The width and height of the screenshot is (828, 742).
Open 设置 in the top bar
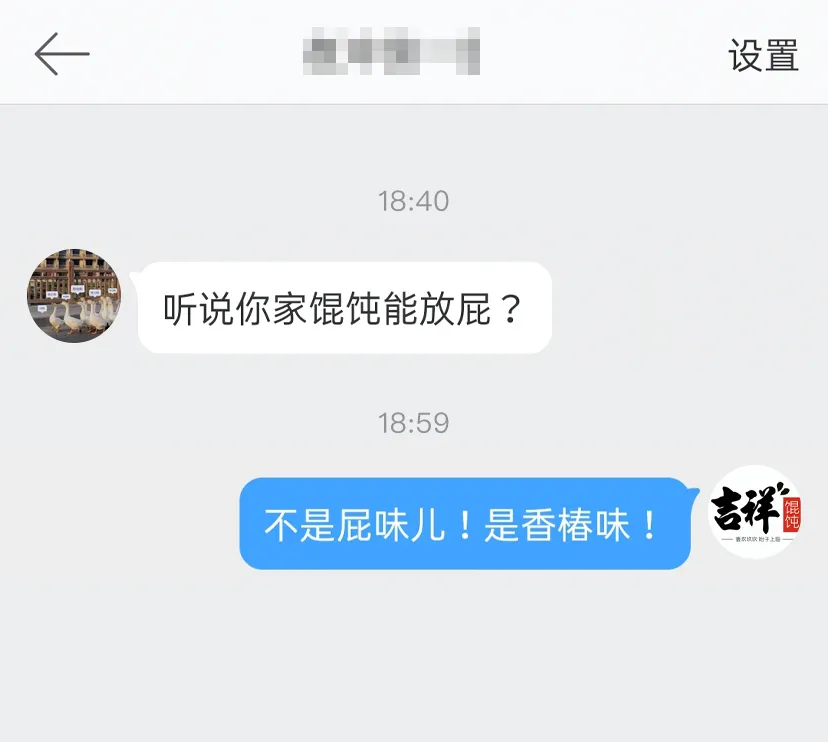point(763,55)
